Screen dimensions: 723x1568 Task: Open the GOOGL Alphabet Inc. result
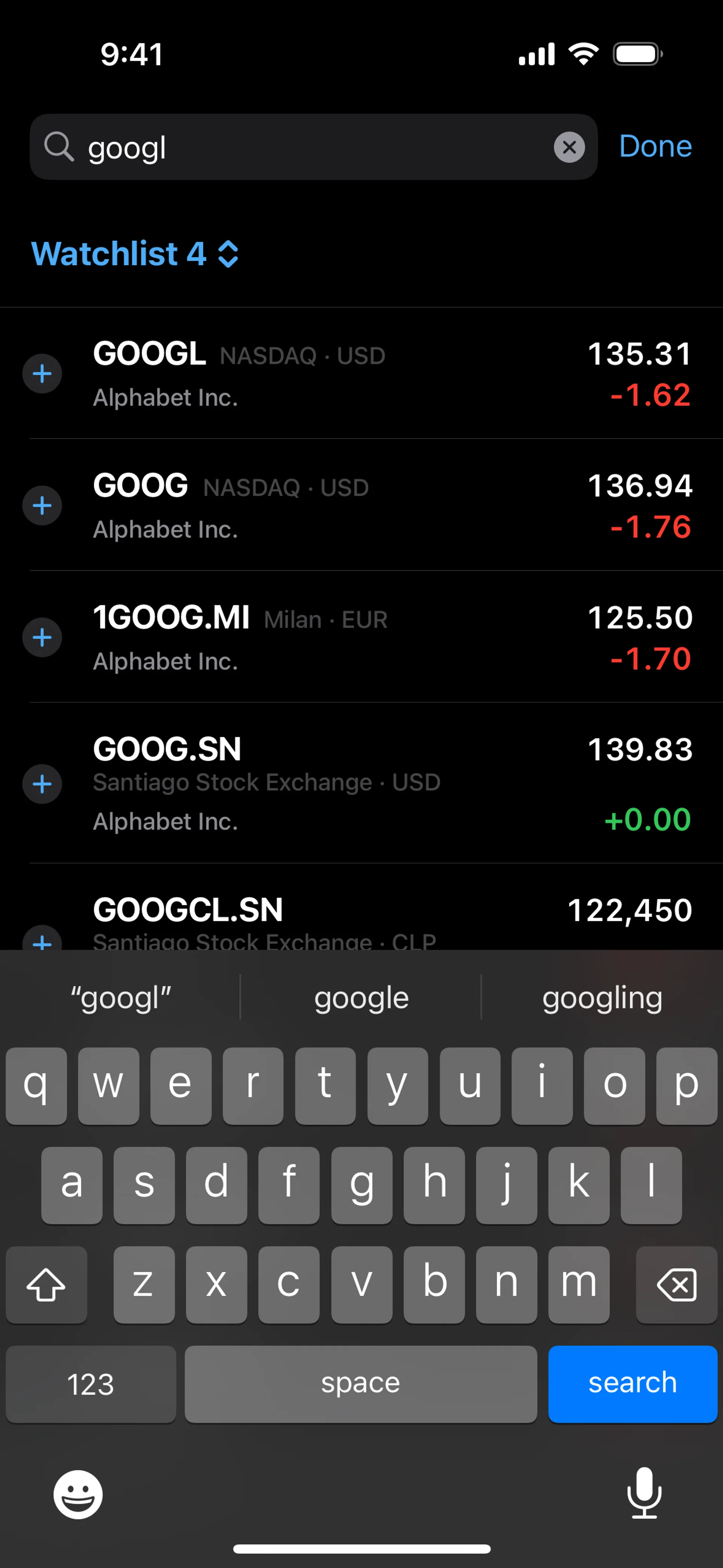pos(365,374)
